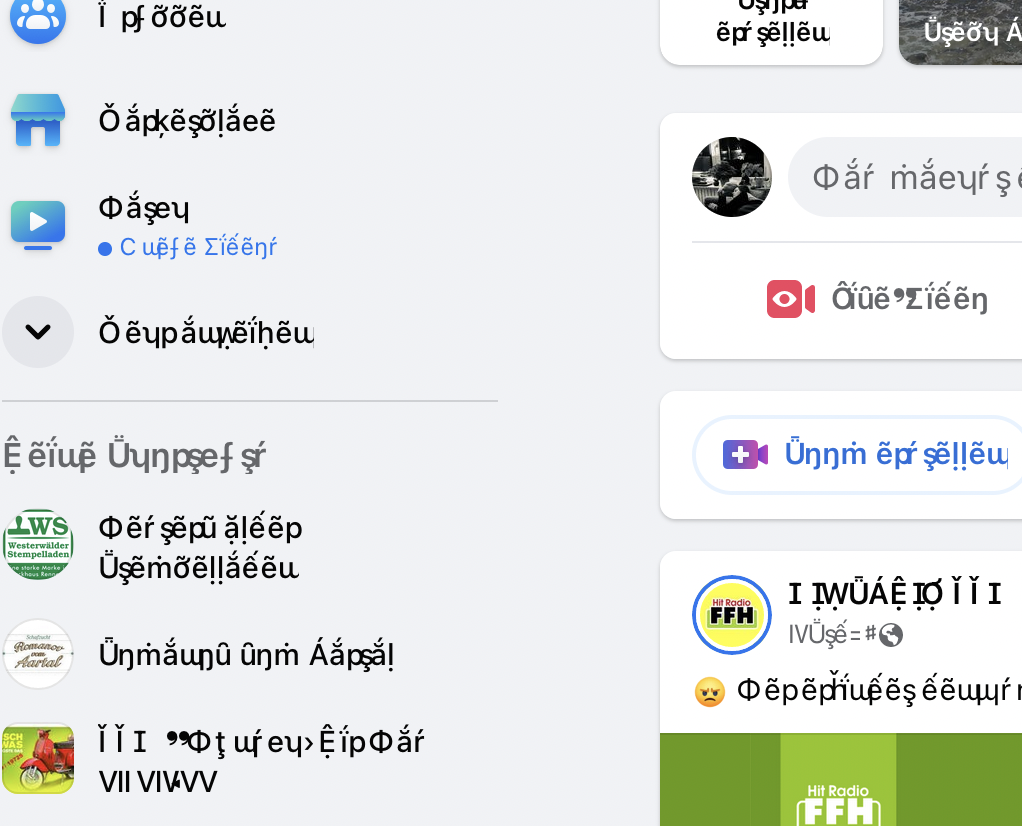Start a live video
The width and height of the screenshot is (1022, 826).
point(878,299)
